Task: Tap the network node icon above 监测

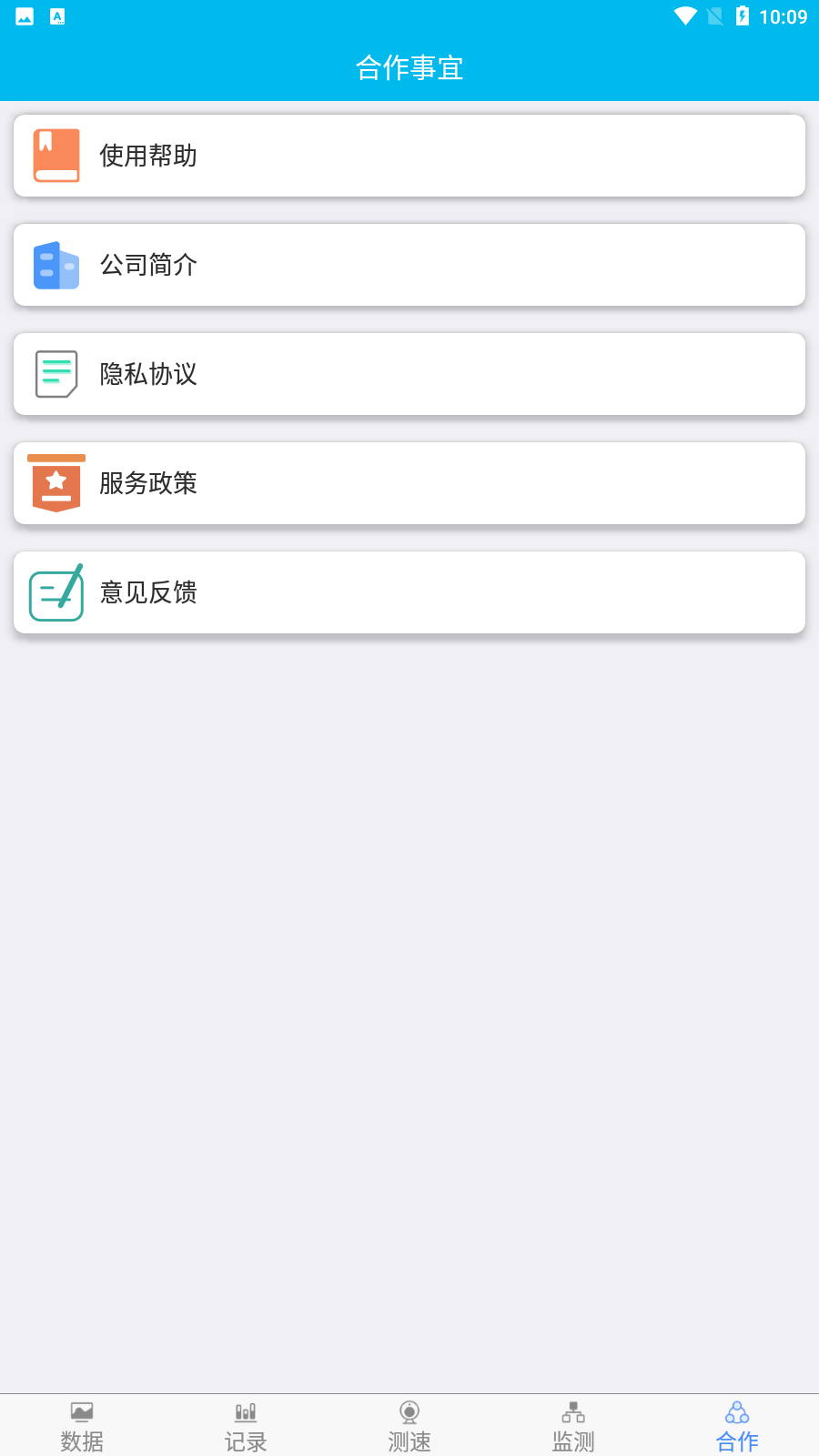Action: (x=572, y=1412)
